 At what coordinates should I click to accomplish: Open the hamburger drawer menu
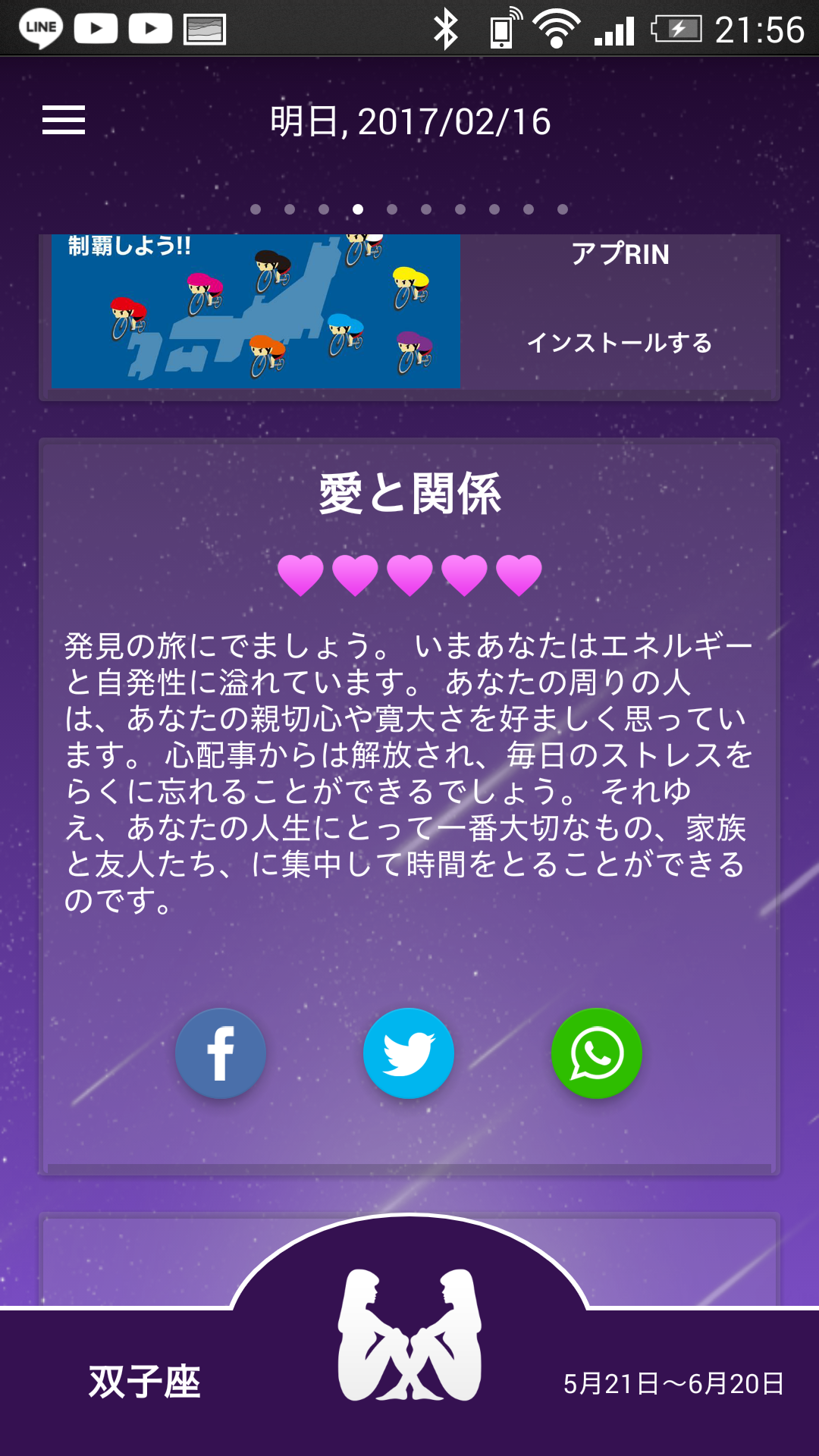tap(64, 121)
